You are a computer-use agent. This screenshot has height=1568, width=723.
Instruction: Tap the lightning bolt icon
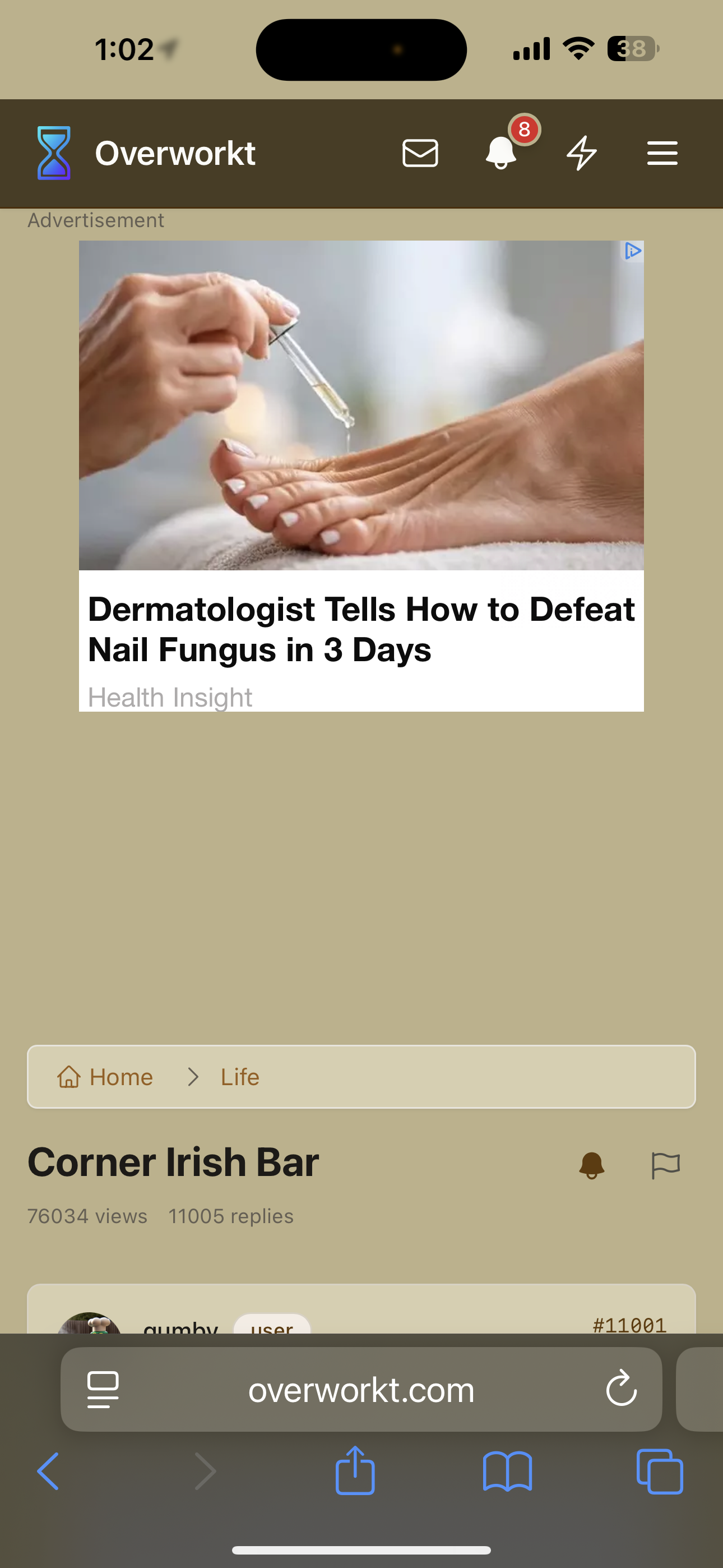pos(582,154)
